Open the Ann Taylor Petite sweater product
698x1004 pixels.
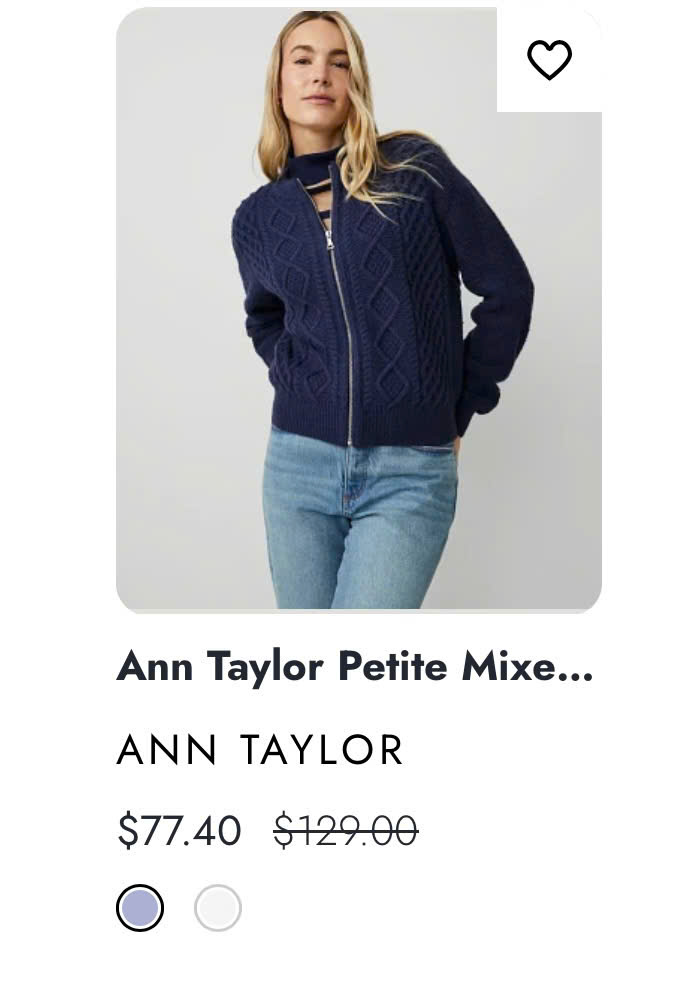pyautogui.click(x=355, y=667)
